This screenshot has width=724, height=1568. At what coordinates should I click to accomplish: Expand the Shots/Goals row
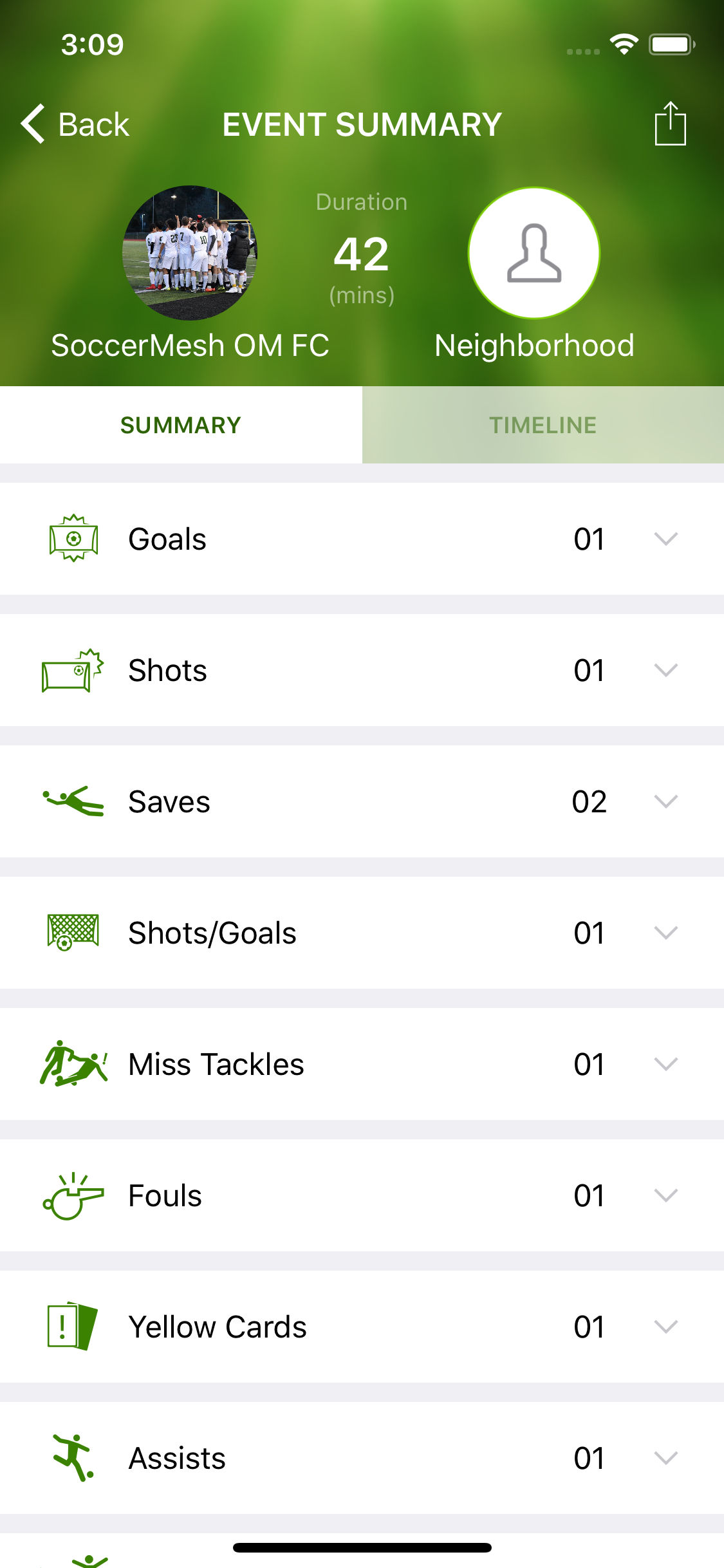click(362, 933)
